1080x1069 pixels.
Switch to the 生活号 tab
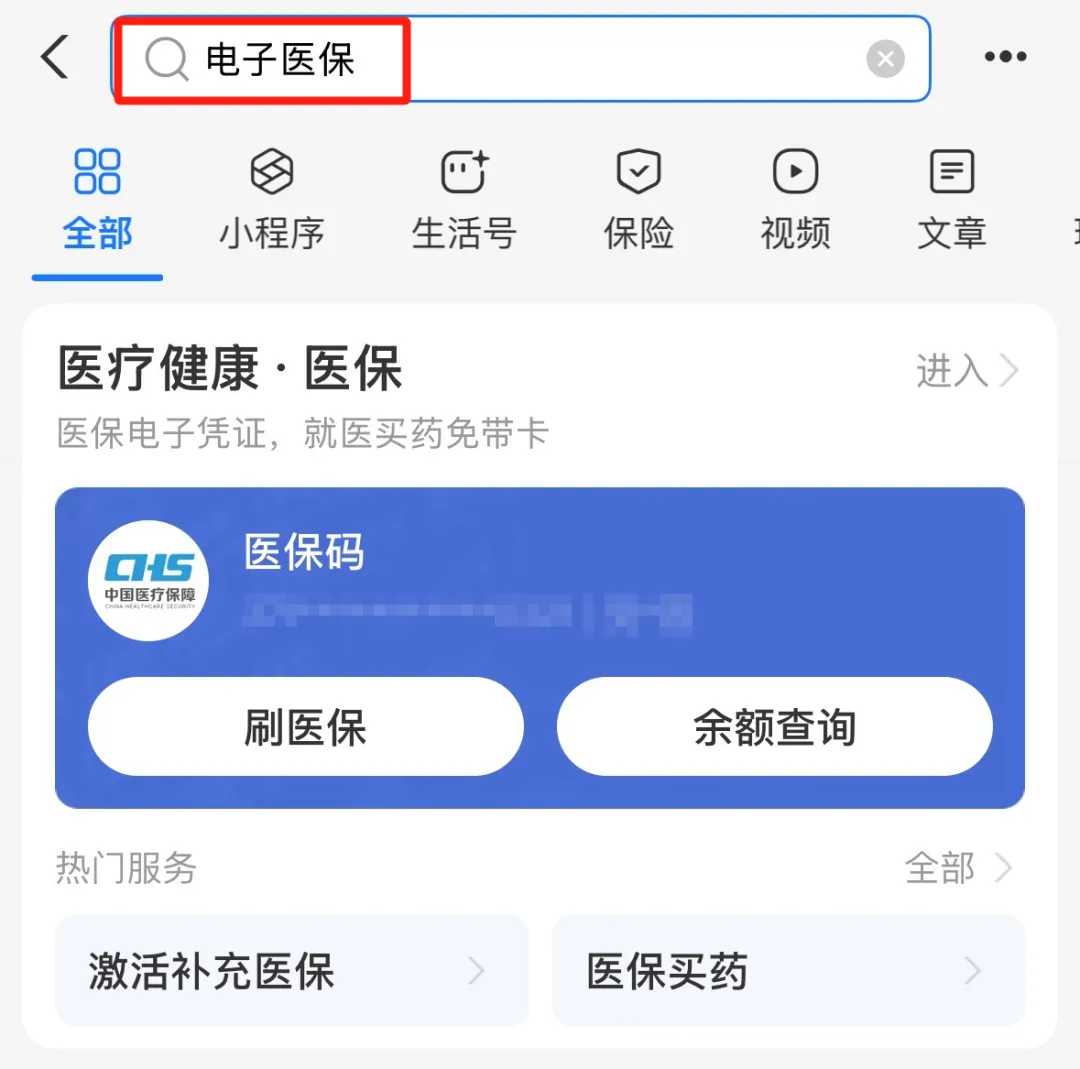(x=464, y=200)
